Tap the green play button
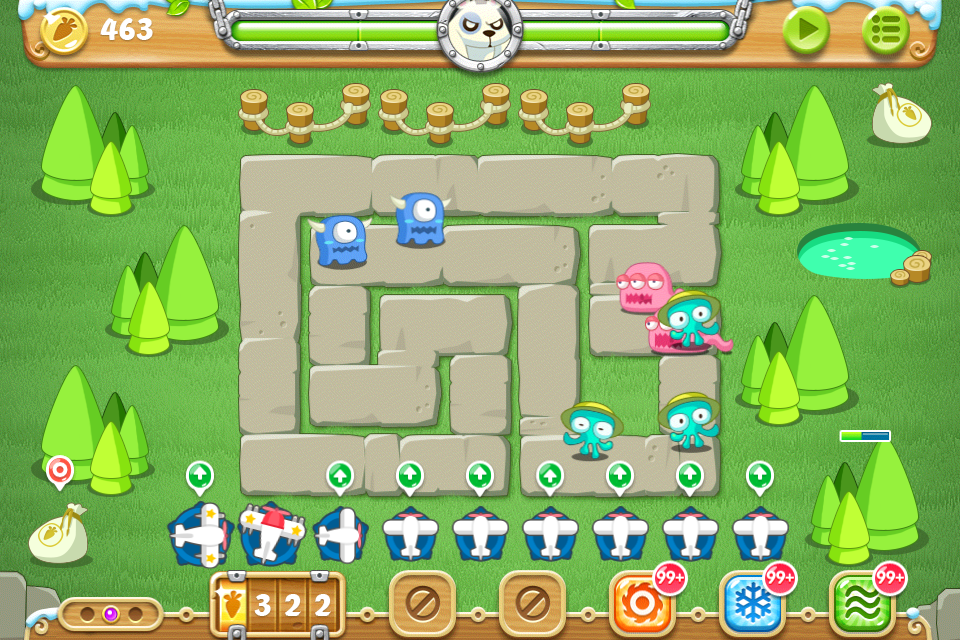The height and width of the screenshot is (640, 960). pyautogui.click(x=806, y=31)
